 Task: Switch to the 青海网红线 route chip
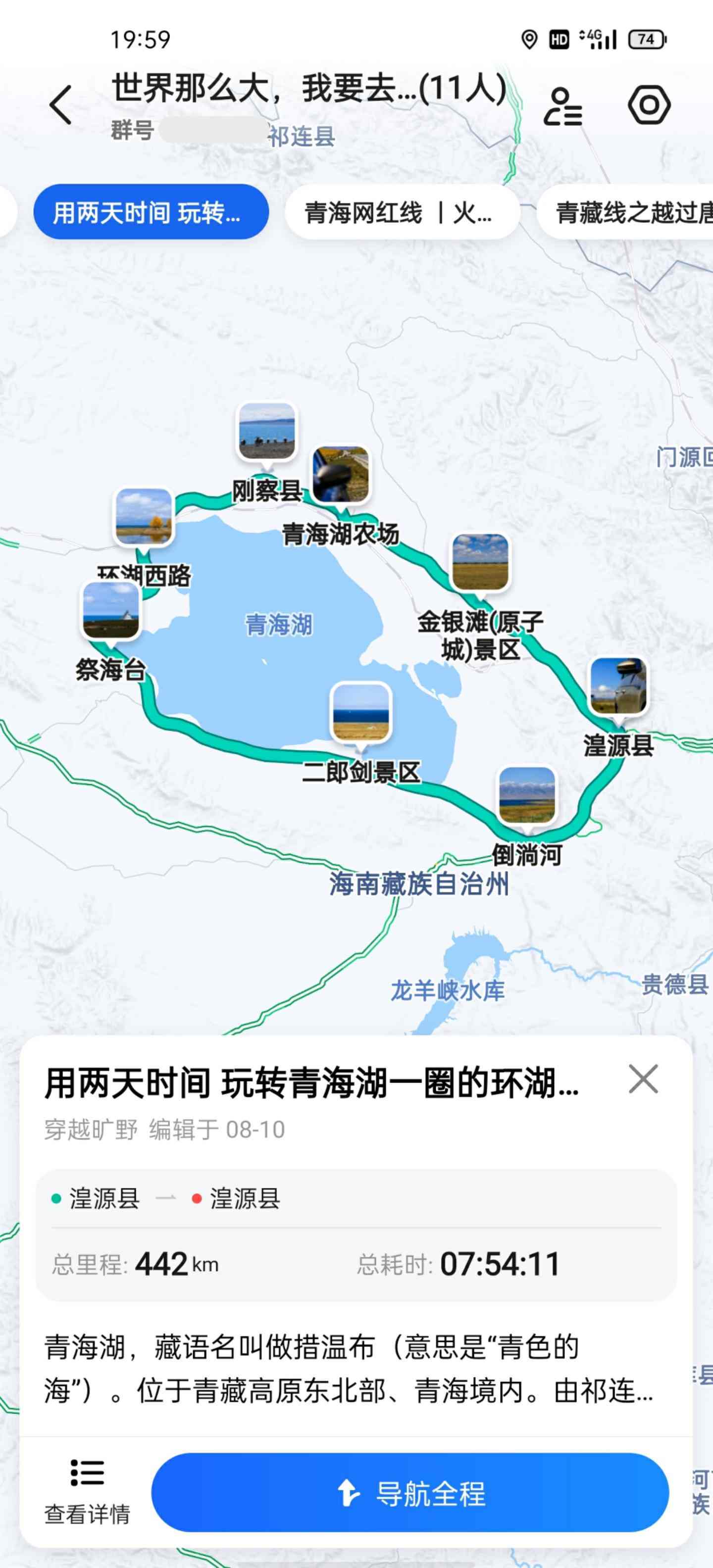click(402, 212)
